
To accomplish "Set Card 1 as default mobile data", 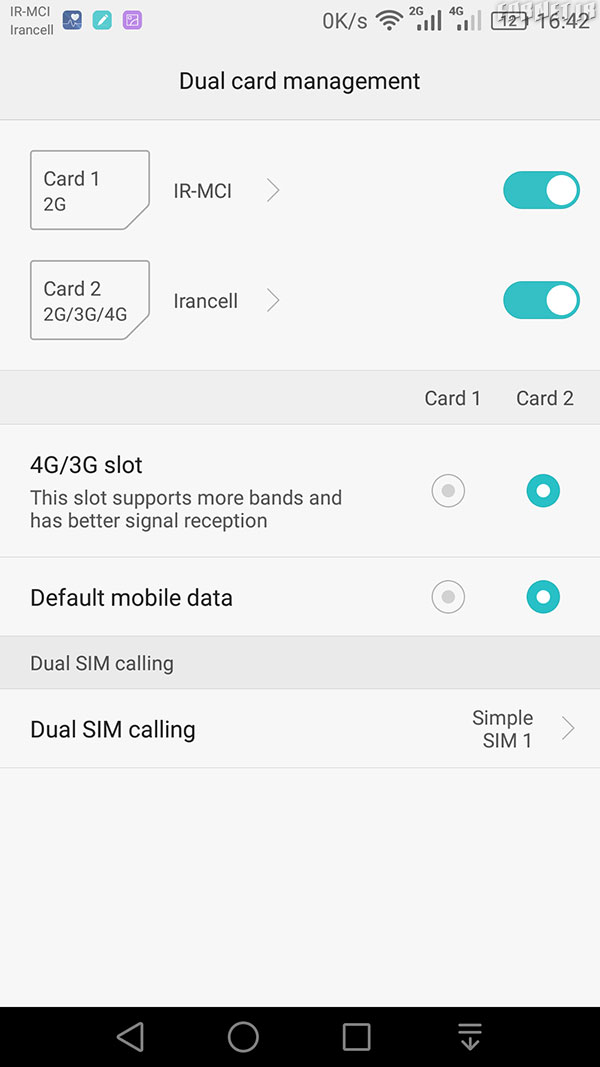I will click(448, 597).
